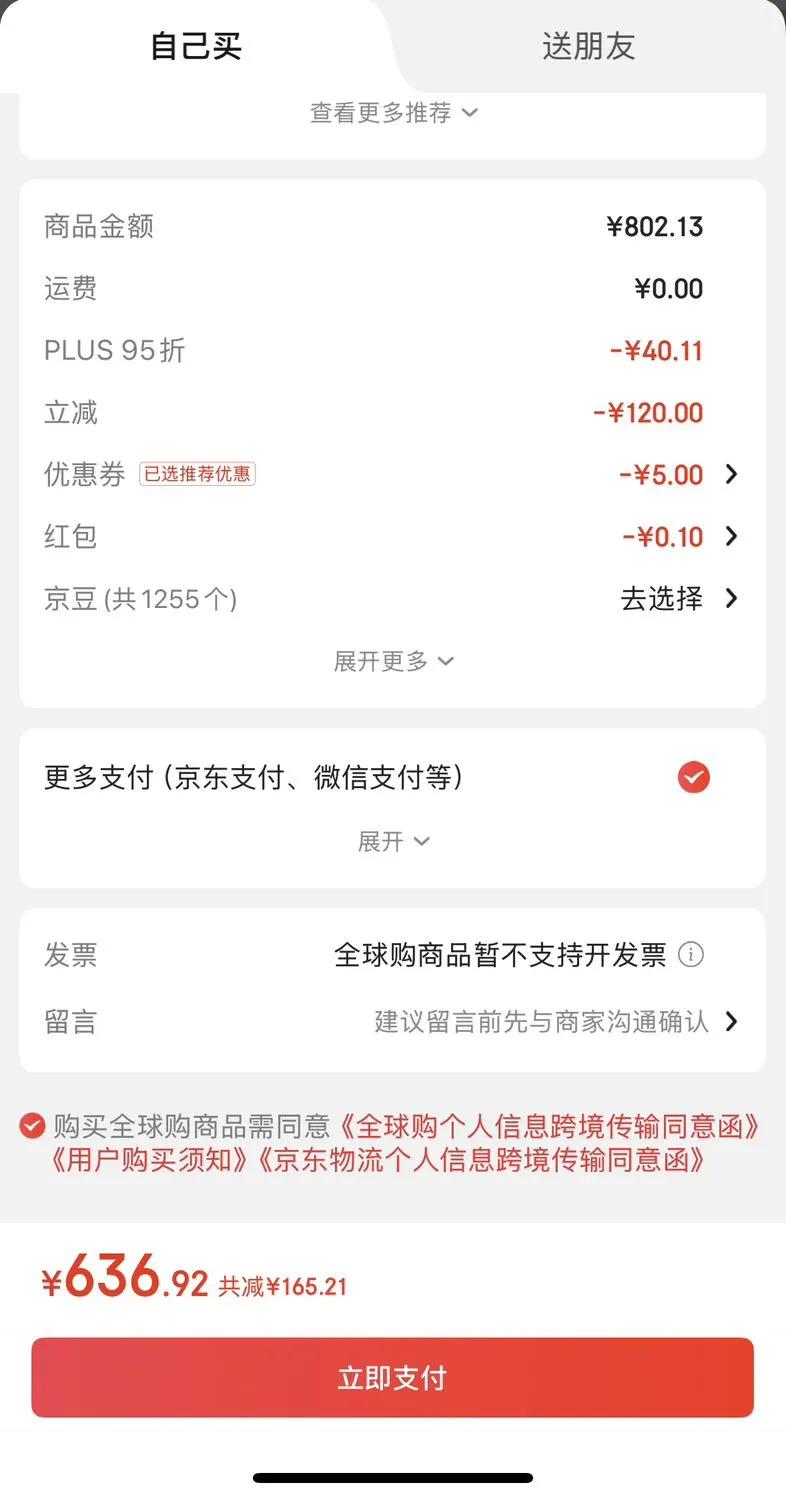Open 《全球购个人信息跨境传输同意函》 link
Viewport: 786px width, 1499px height.
546,1127
